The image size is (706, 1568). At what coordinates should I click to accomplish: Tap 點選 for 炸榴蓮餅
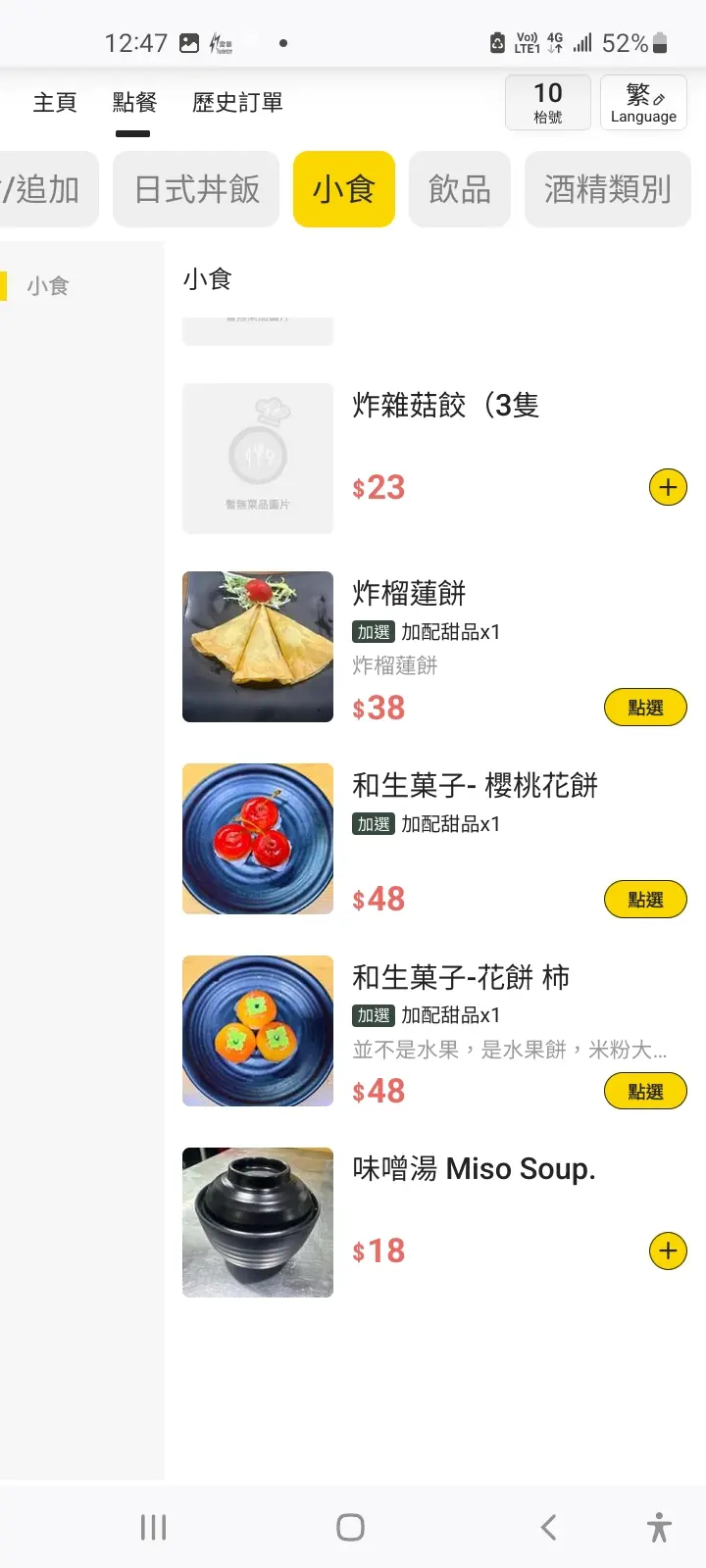coord(645,708)
